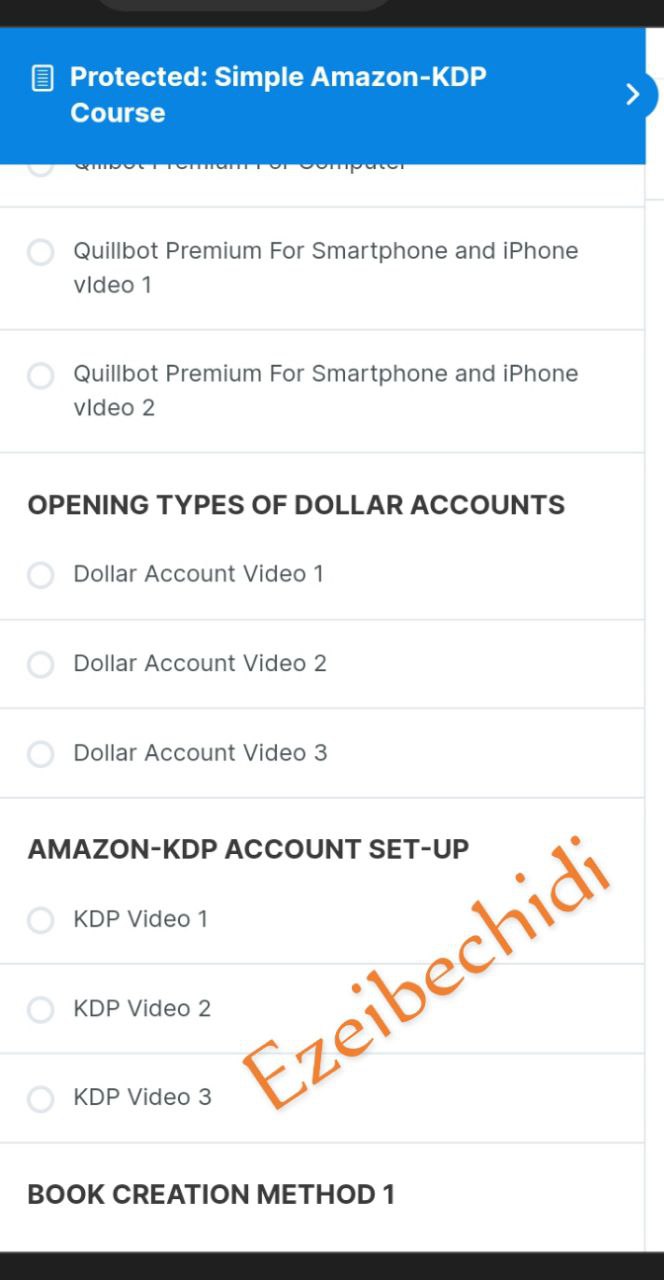This screenshot has width=664, height=1280.
Task: Go to the Dollar Account Video 3 lesson
Action: tap(322, 753)
